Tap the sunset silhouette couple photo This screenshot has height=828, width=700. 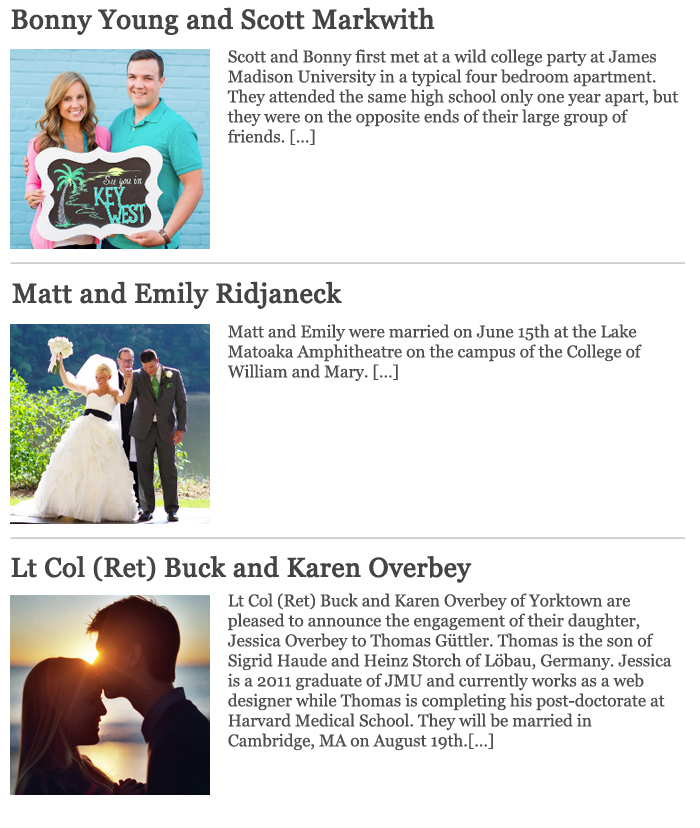click(x=110, y=695)
